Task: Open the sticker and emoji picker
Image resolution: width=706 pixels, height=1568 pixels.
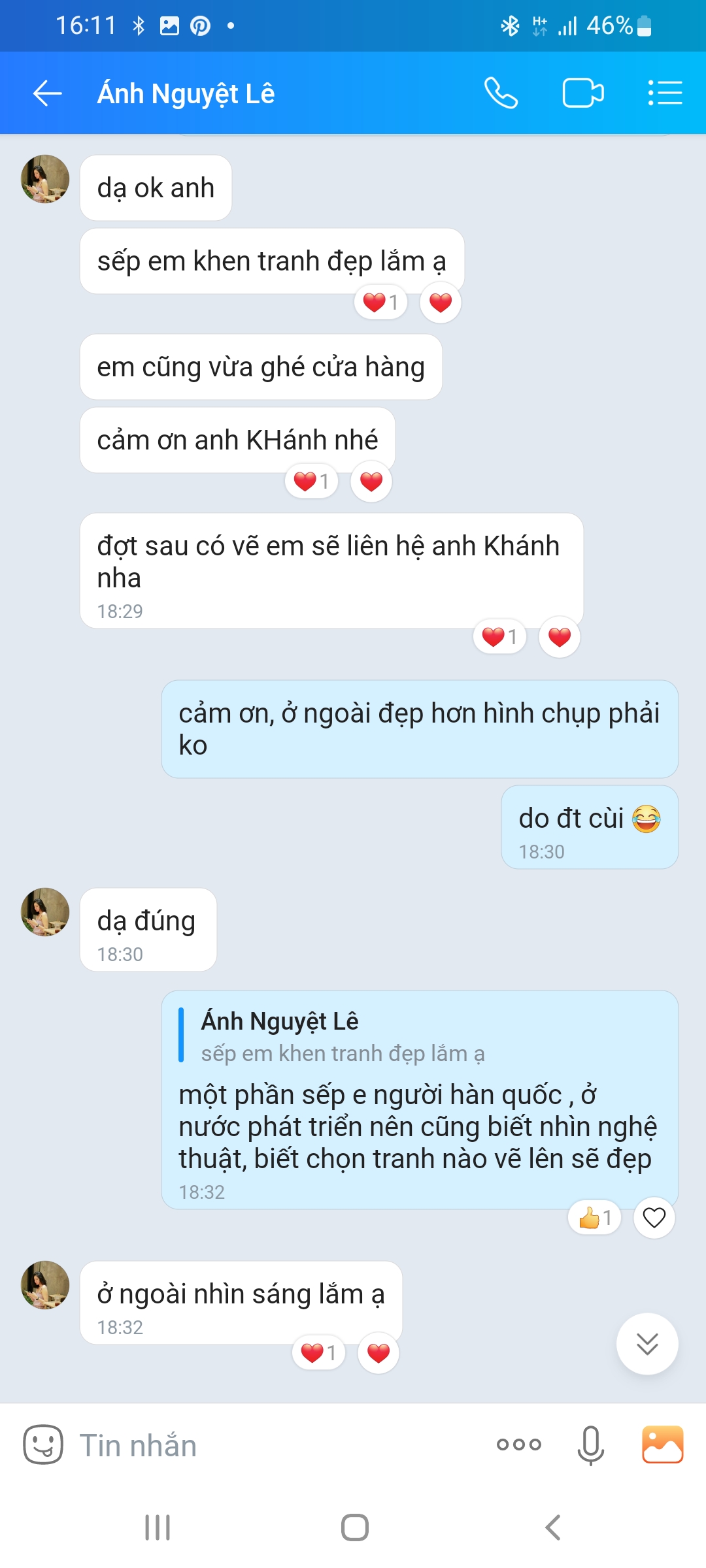Action: (x=43, y=1445)
